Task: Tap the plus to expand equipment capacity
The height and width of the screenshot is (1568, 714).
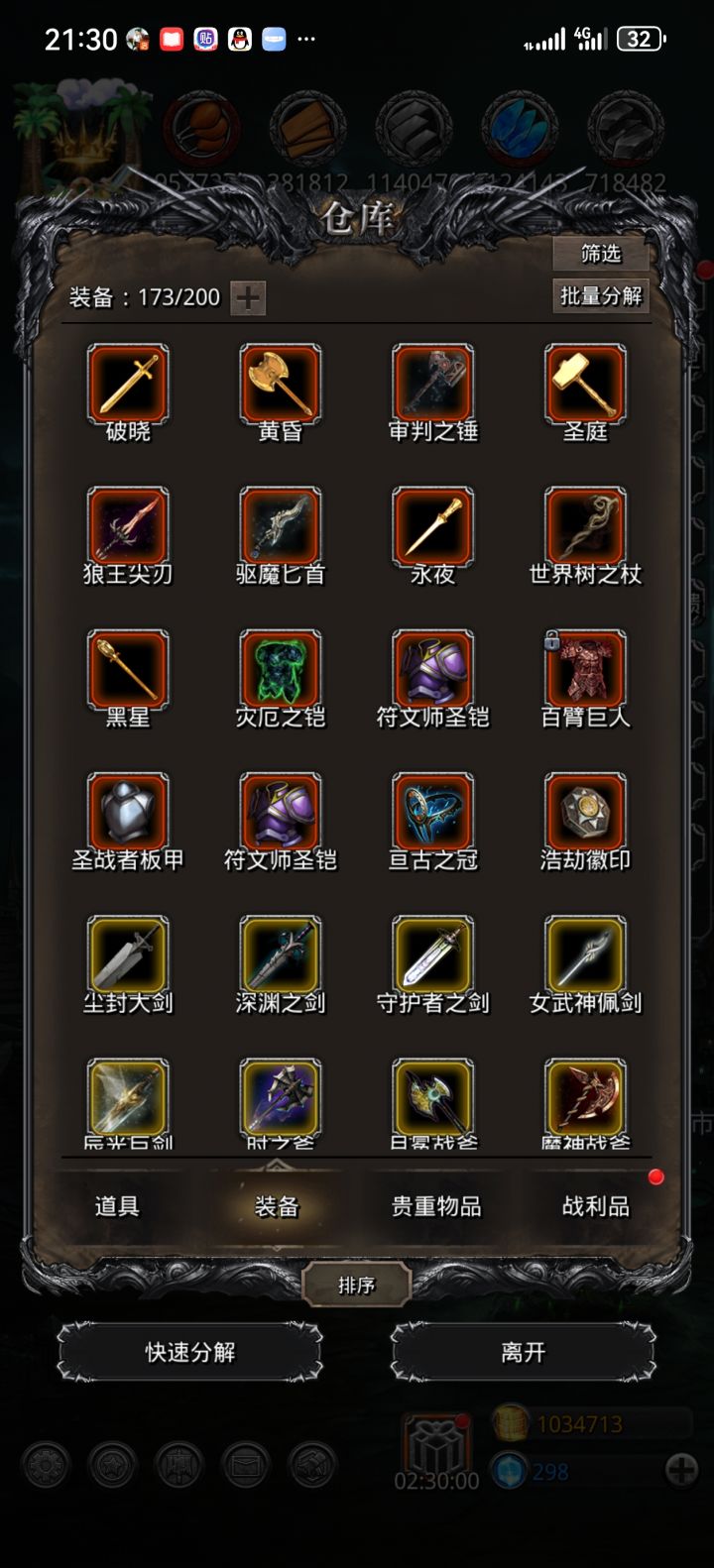Action: click(248, 297)
